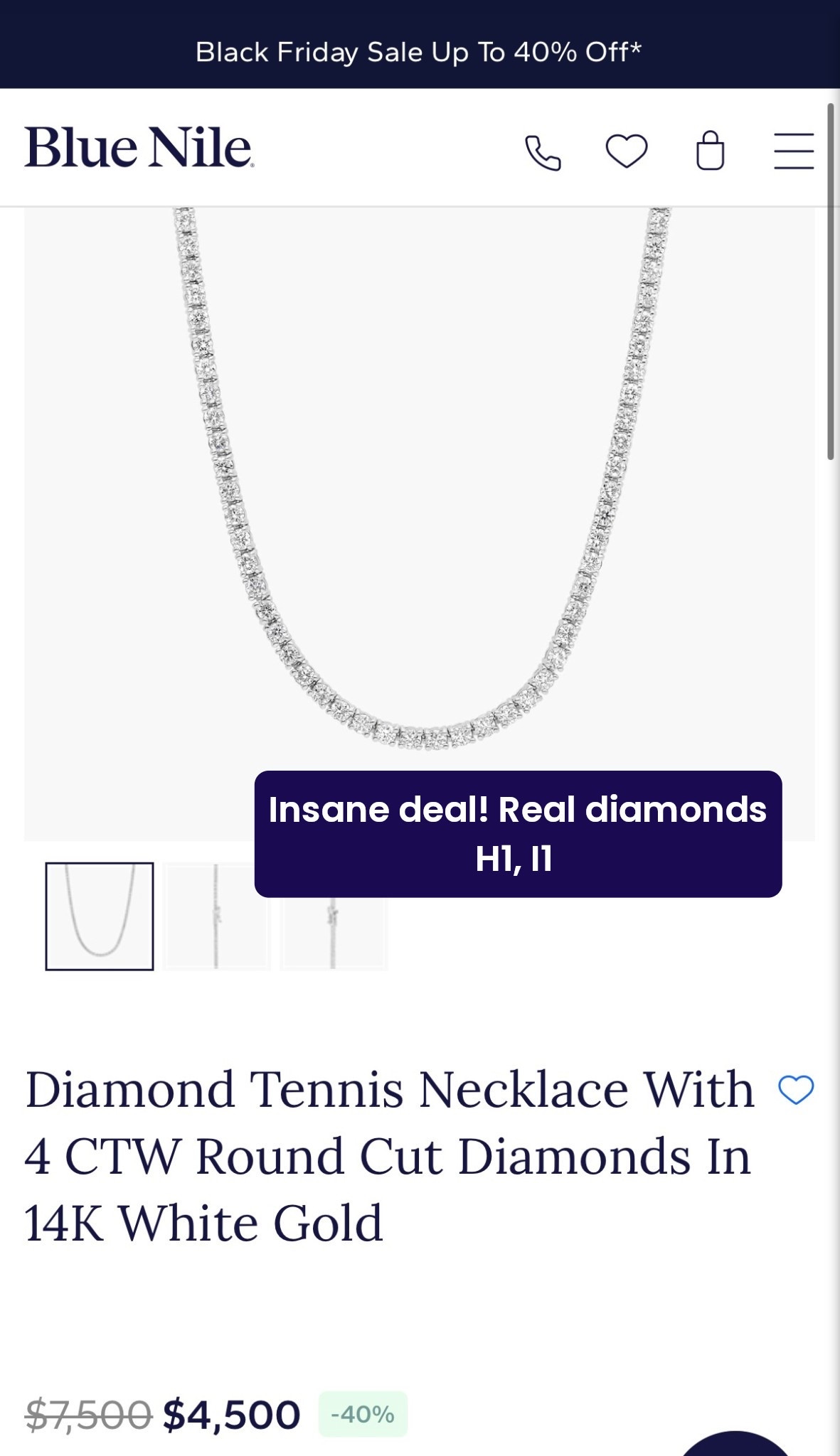
Task: Call Blue Nile via phone icon
Action: pos(543,152)
